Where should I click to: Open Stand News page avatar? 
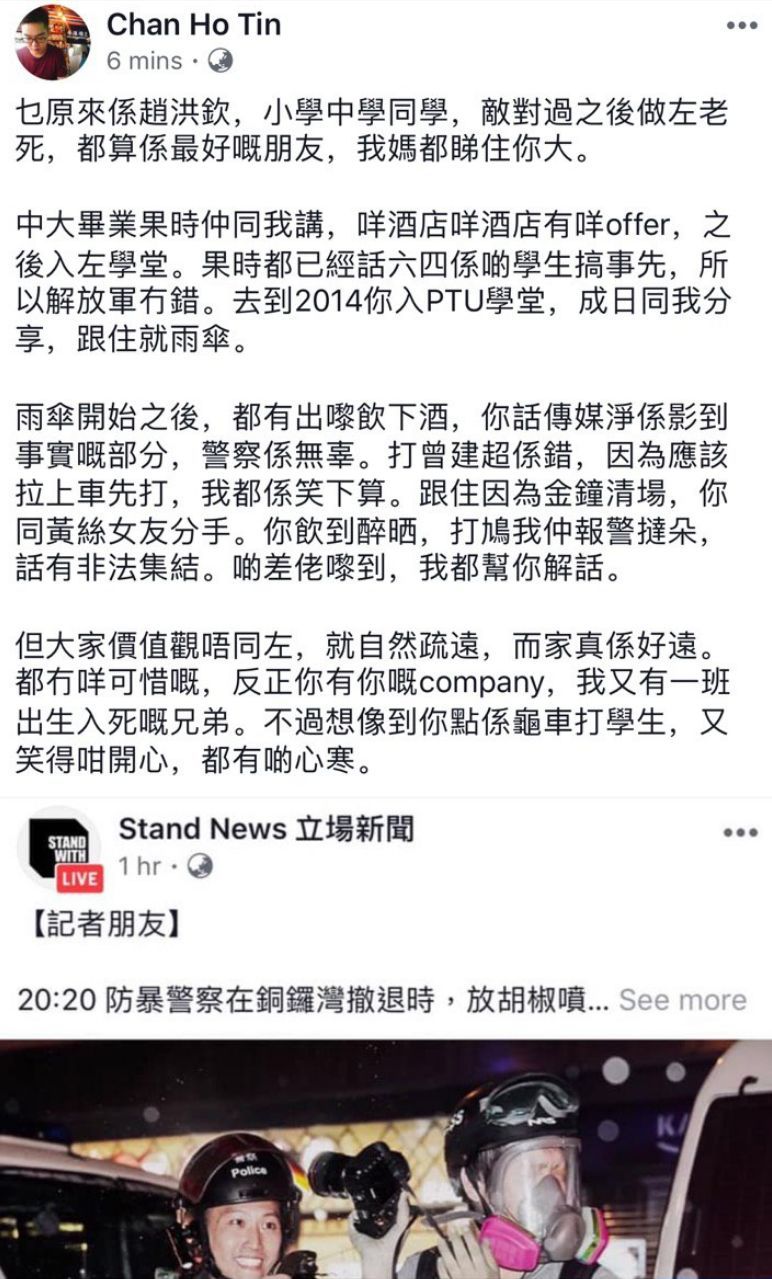coord(60,850)
